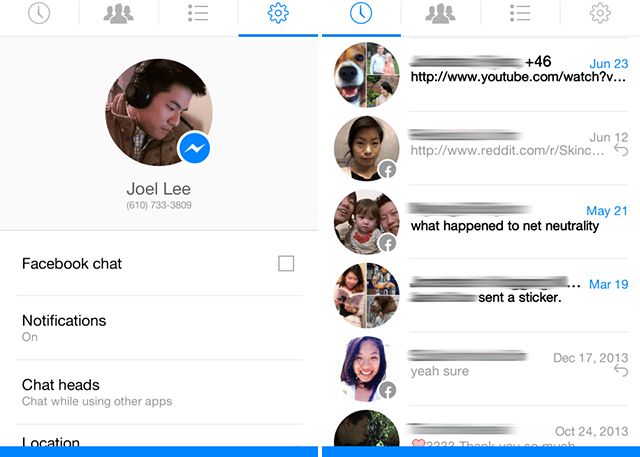Viewport: 640px width, 457px height.
Task: Open the Location setting row
Action: (160, 441)
